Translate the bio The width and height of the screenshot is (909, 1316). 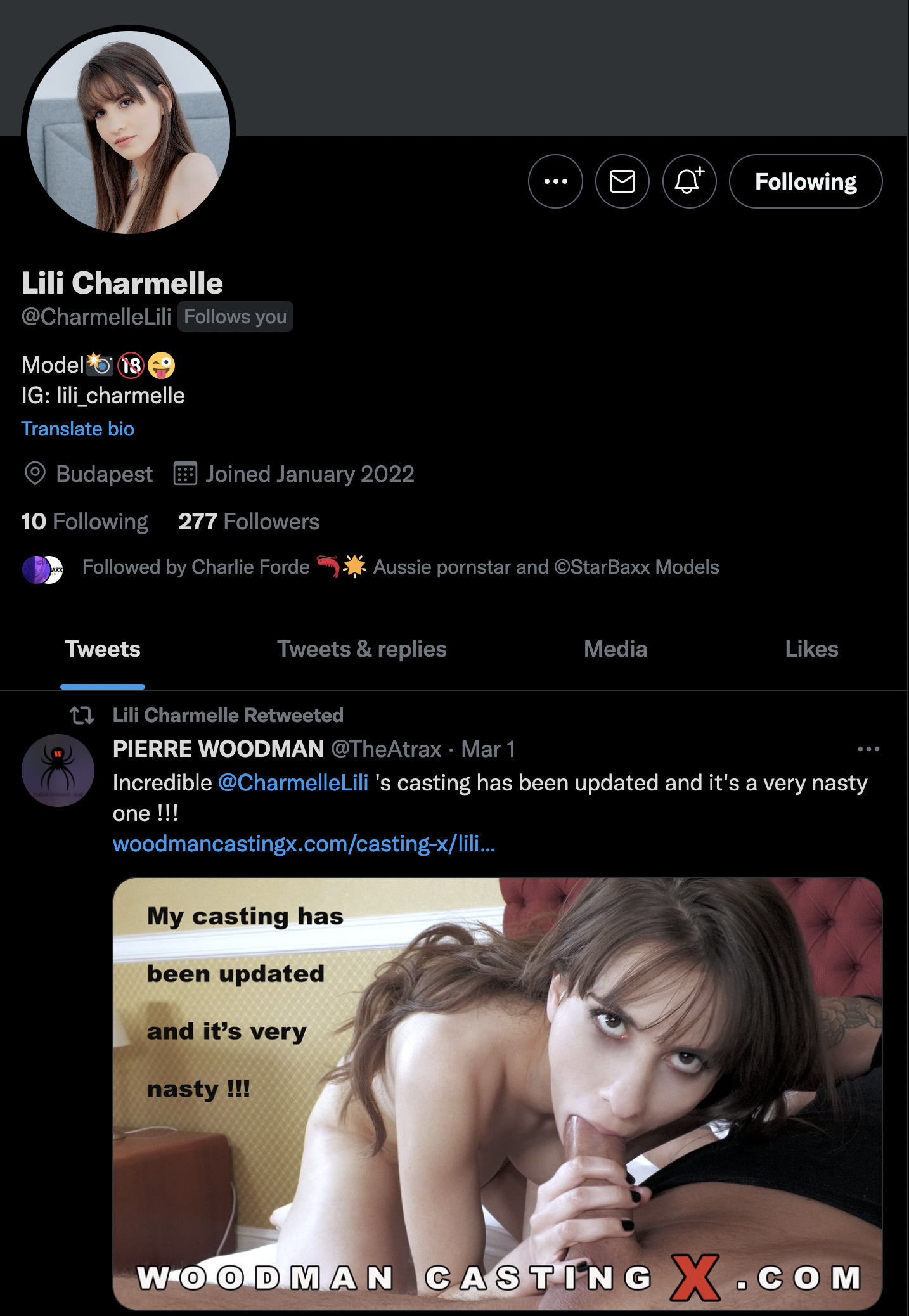coord(77,429)
